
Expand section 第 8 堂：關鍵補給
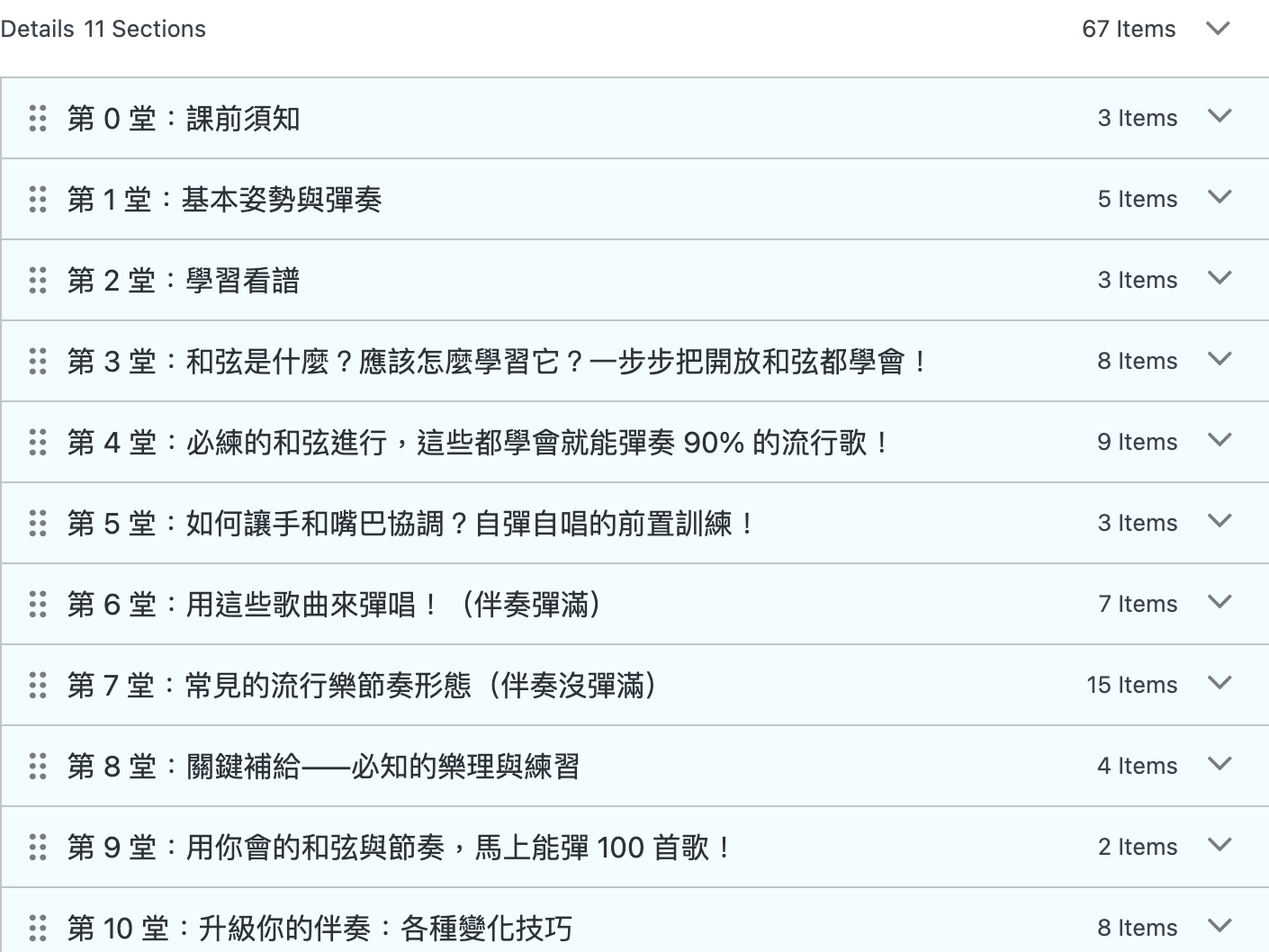point(1219,765)
